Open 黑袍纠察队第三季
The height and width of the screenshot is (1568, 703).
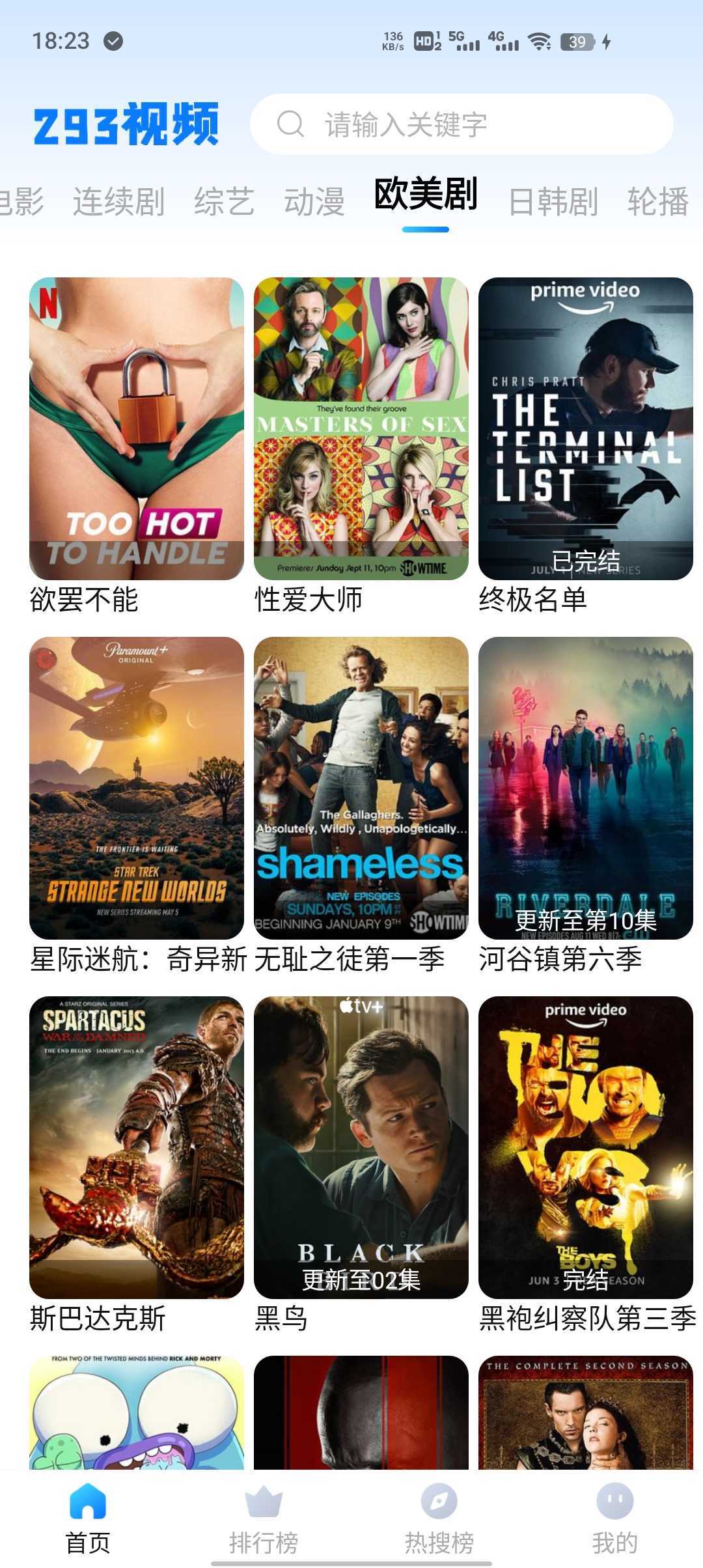click(x=585, y=1147)
